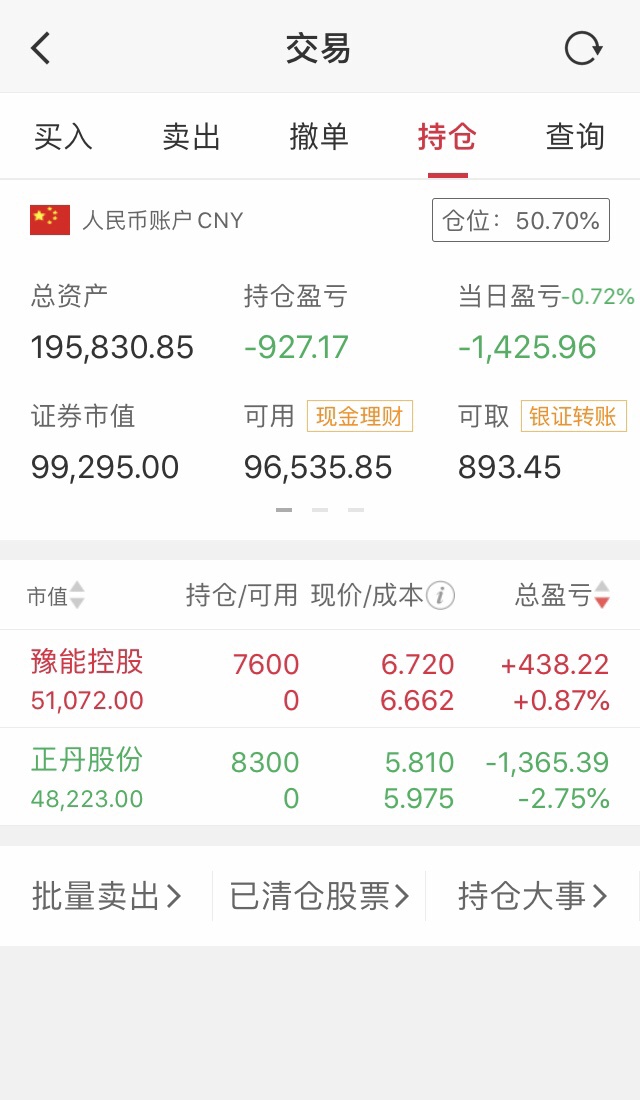The height and width of the screenshot is (1100, 640).
Task: Tap the 仓位 50.70% box
Action: click(x=521, y=220)
